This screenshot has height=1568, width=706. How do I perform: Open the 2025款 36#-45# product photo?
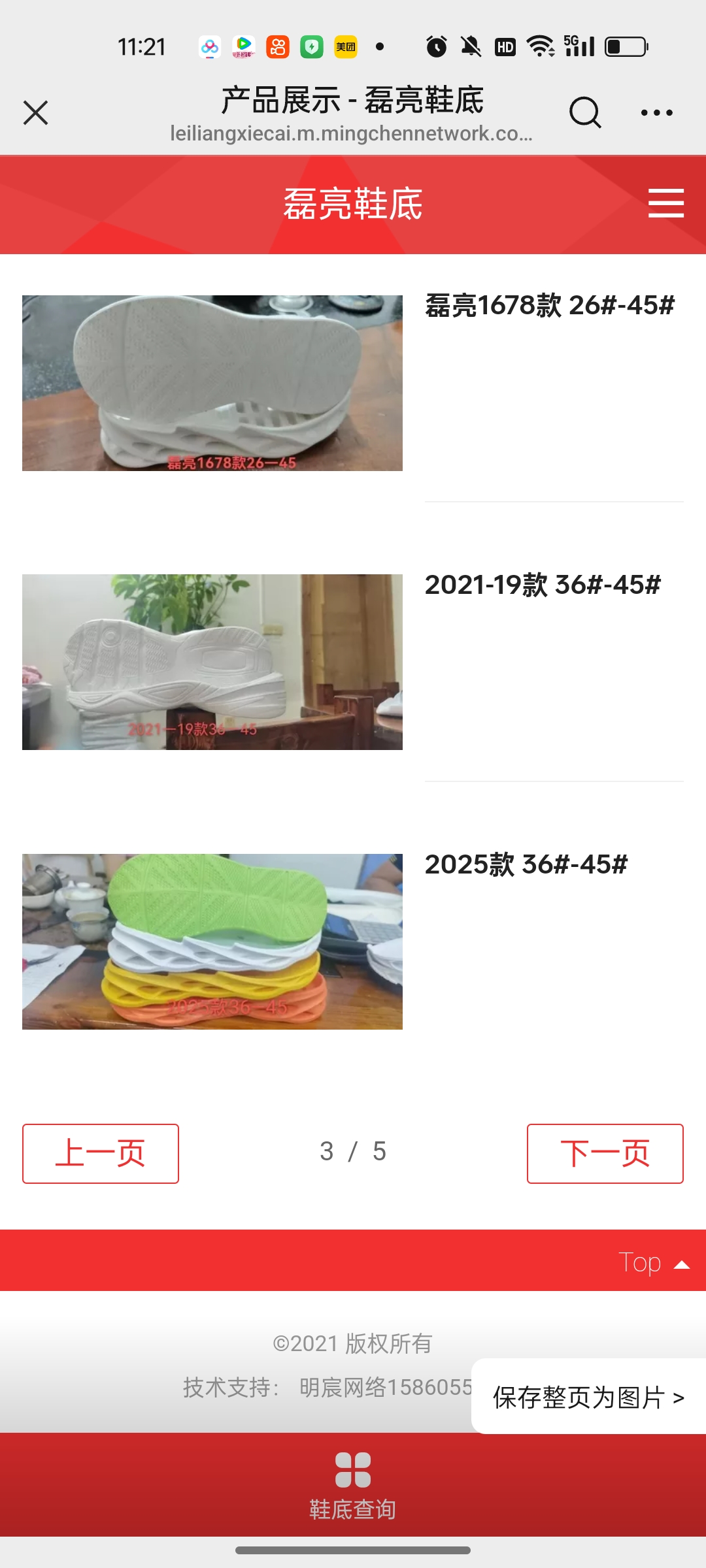coord(212,941)
